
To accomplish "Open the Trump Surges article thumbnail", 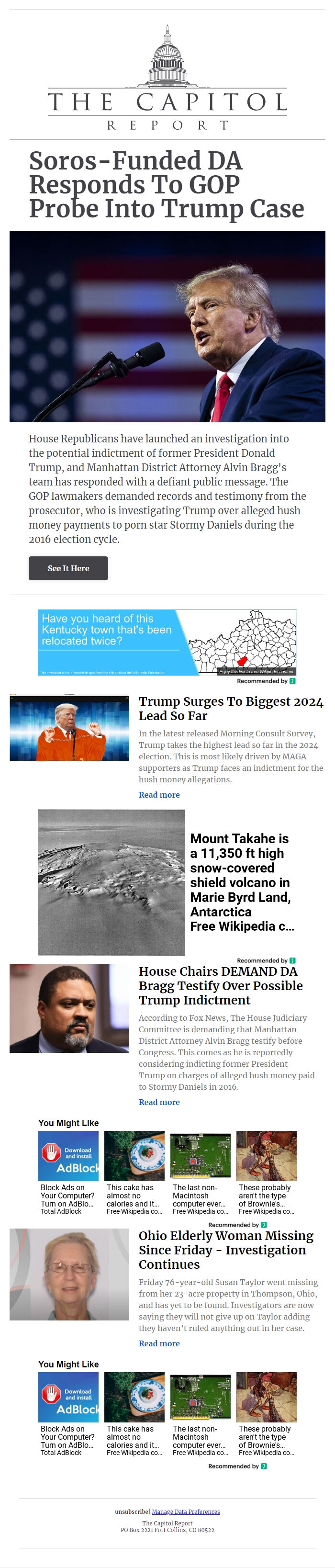I will (x=69, y=728).
